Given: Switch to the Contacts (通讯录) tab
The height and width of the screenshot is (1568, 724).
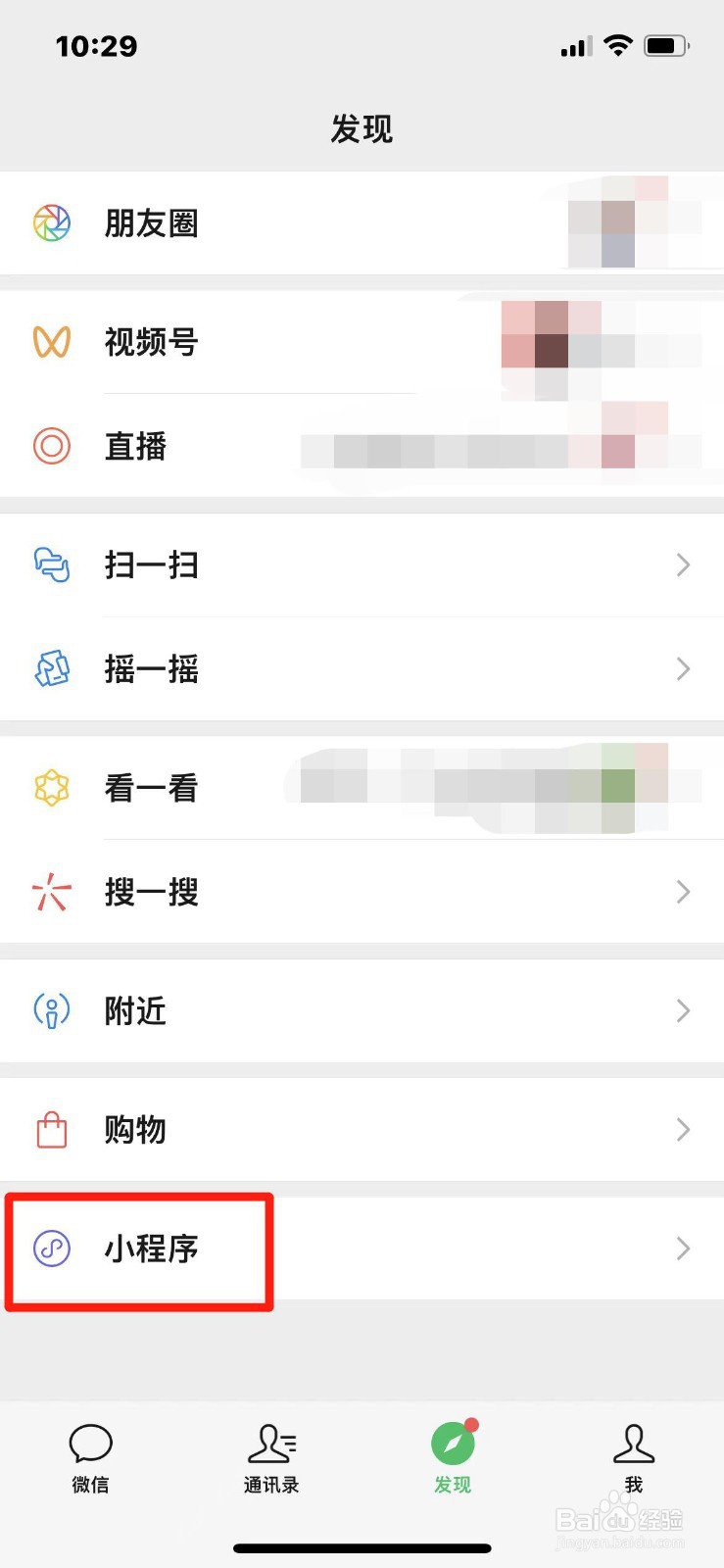Looking at the screenshot, I should pos(271,1457).
